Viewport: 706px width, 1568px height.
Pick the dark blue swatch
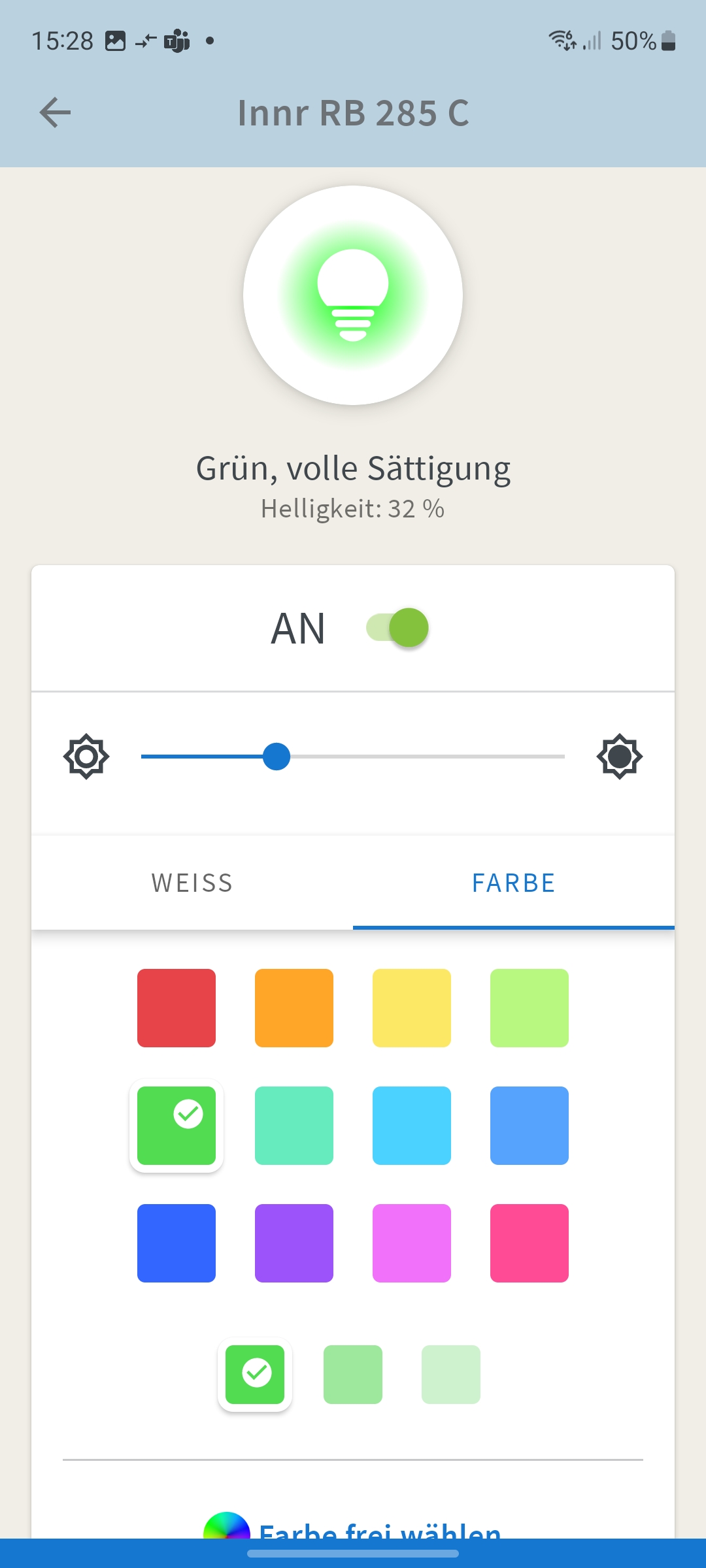coord(176,1243)
